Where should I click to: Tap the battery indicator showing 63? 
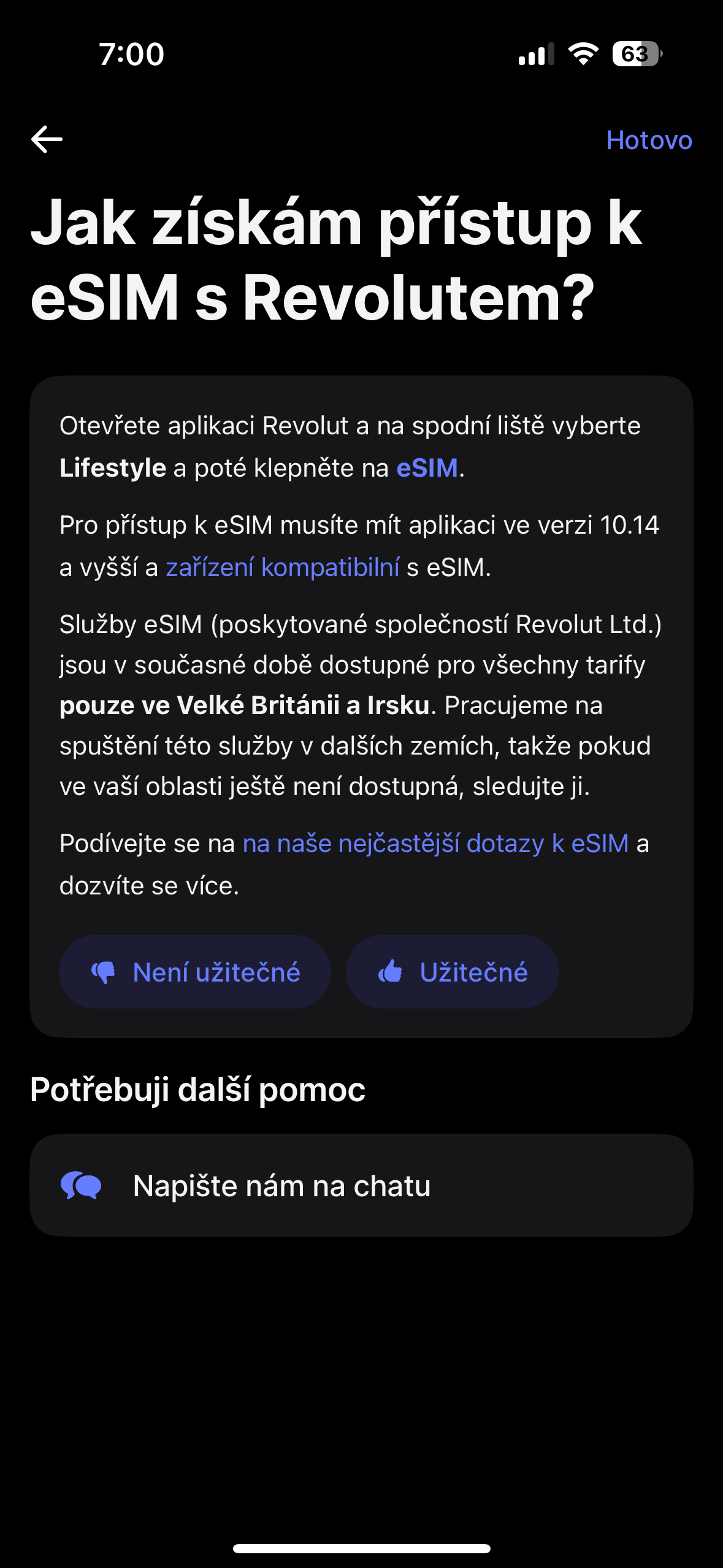pyautogui.click(x=635, y=55)
